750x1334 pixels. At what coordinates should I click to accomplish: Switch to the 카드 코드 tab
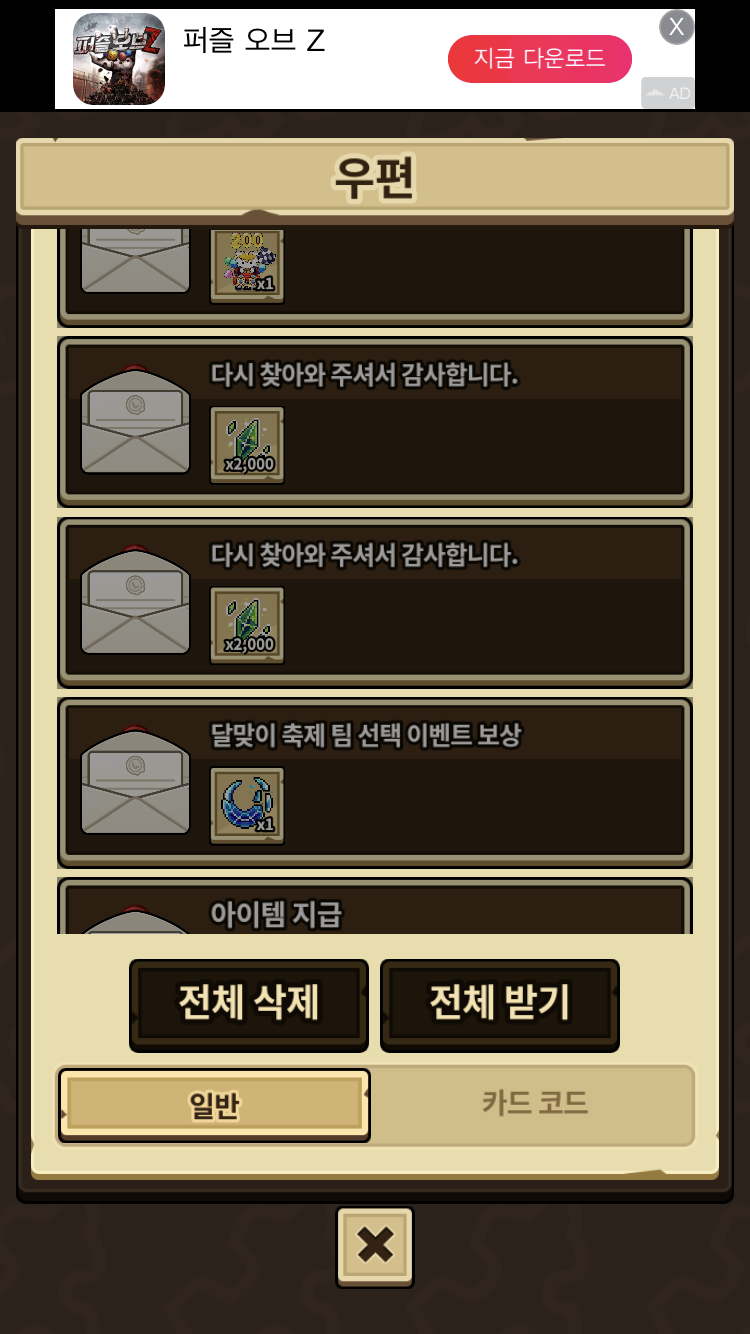click(534, 1104)
